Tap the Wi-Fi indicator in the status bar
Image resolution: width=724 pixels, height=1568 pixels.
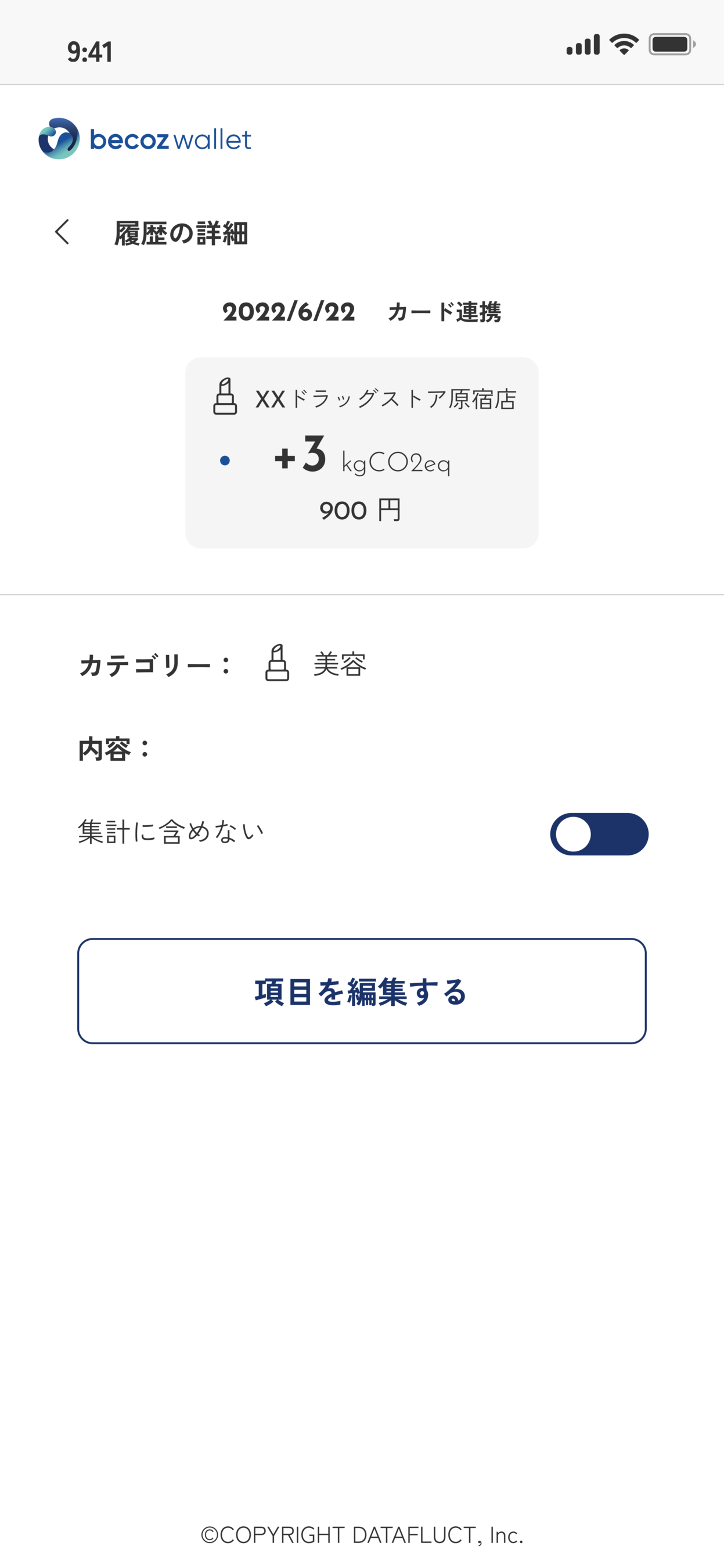[623, 44]
